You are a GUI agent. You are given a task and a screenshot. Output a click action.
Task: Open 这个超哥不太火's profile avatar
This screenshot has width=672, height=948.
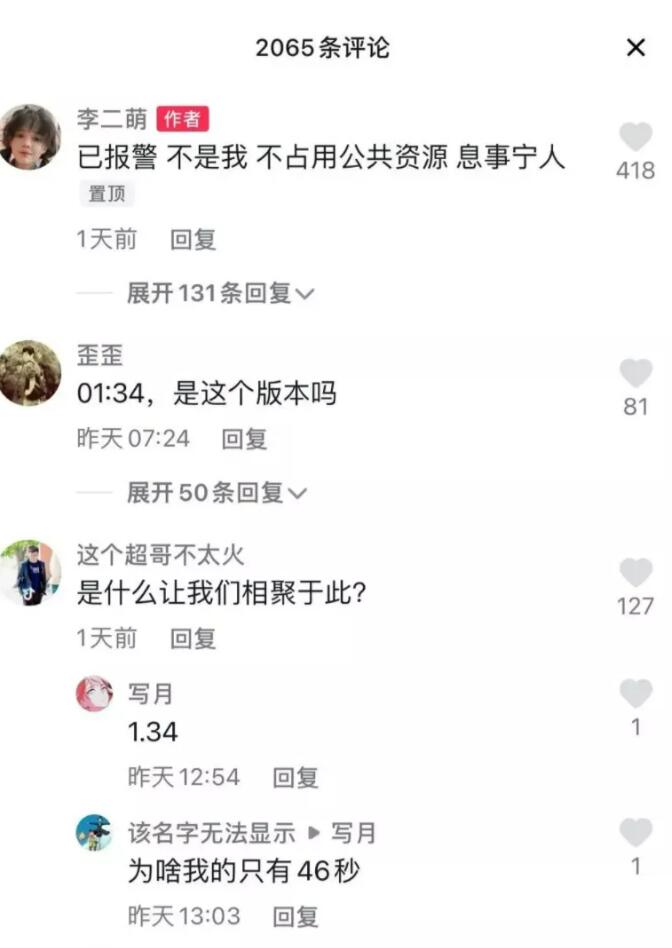[30, 573]
